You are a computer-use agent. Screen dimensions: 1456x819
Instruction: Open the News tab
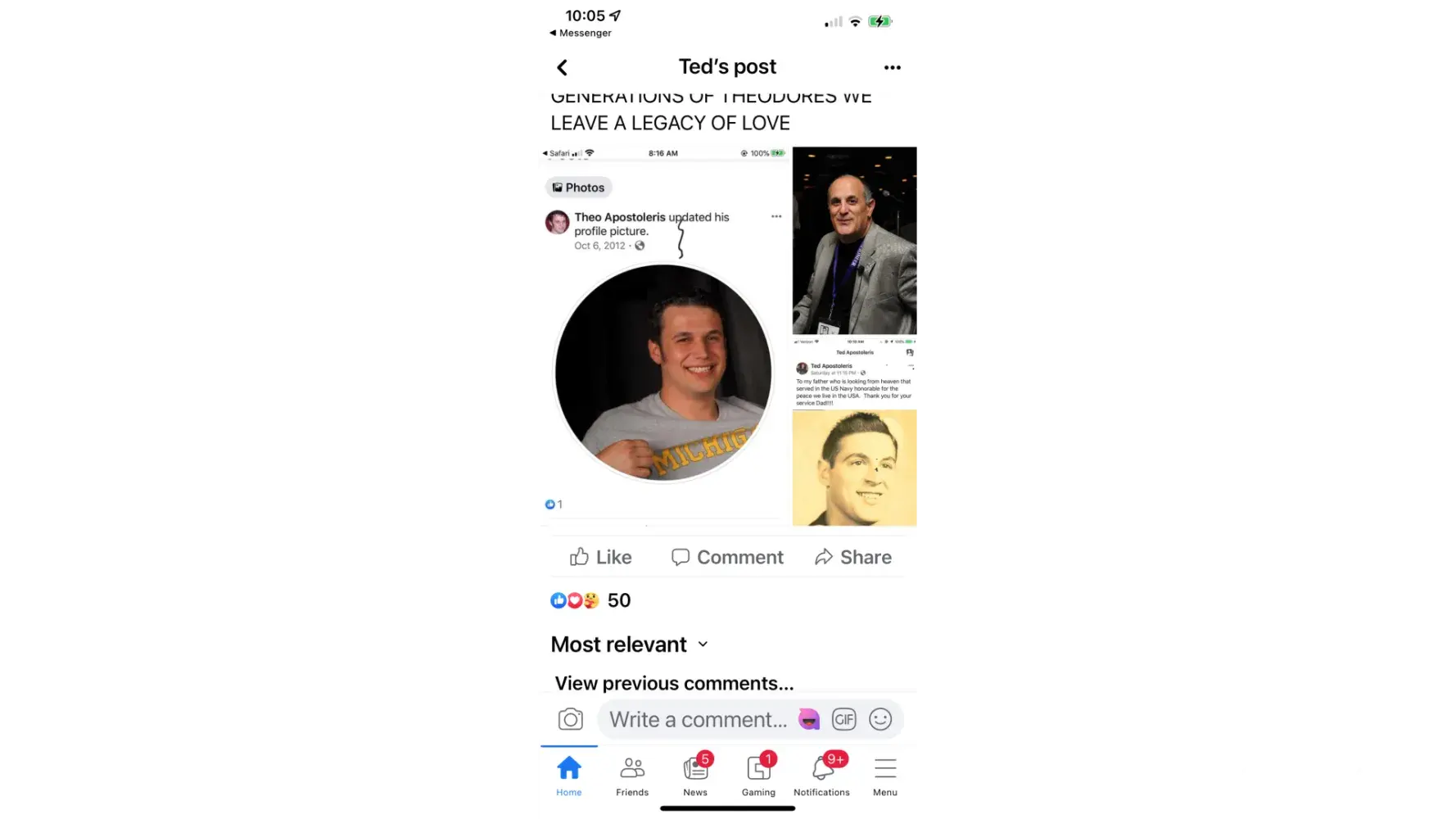(695, 775)
